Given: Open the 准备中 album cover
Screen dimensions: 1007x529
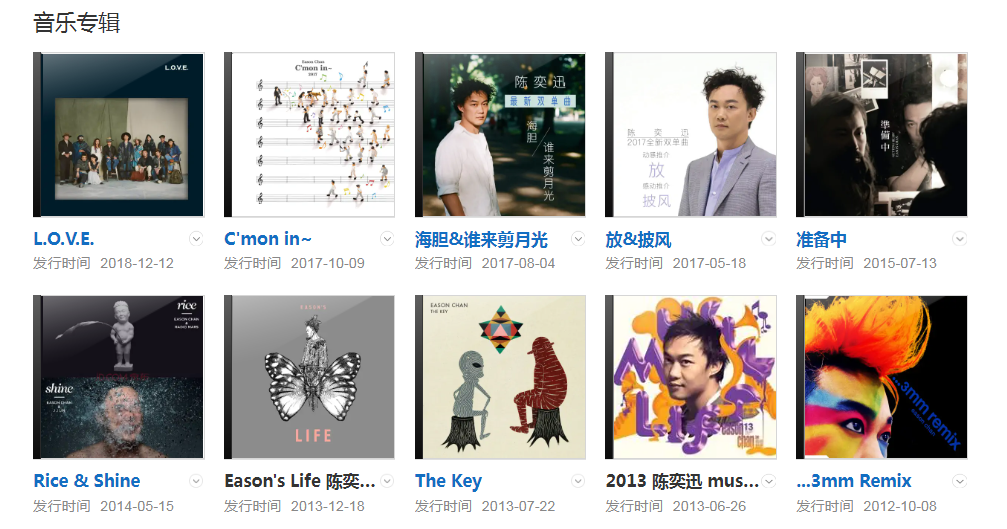Looking at the screenshot, I should click(x=882, y=135).
